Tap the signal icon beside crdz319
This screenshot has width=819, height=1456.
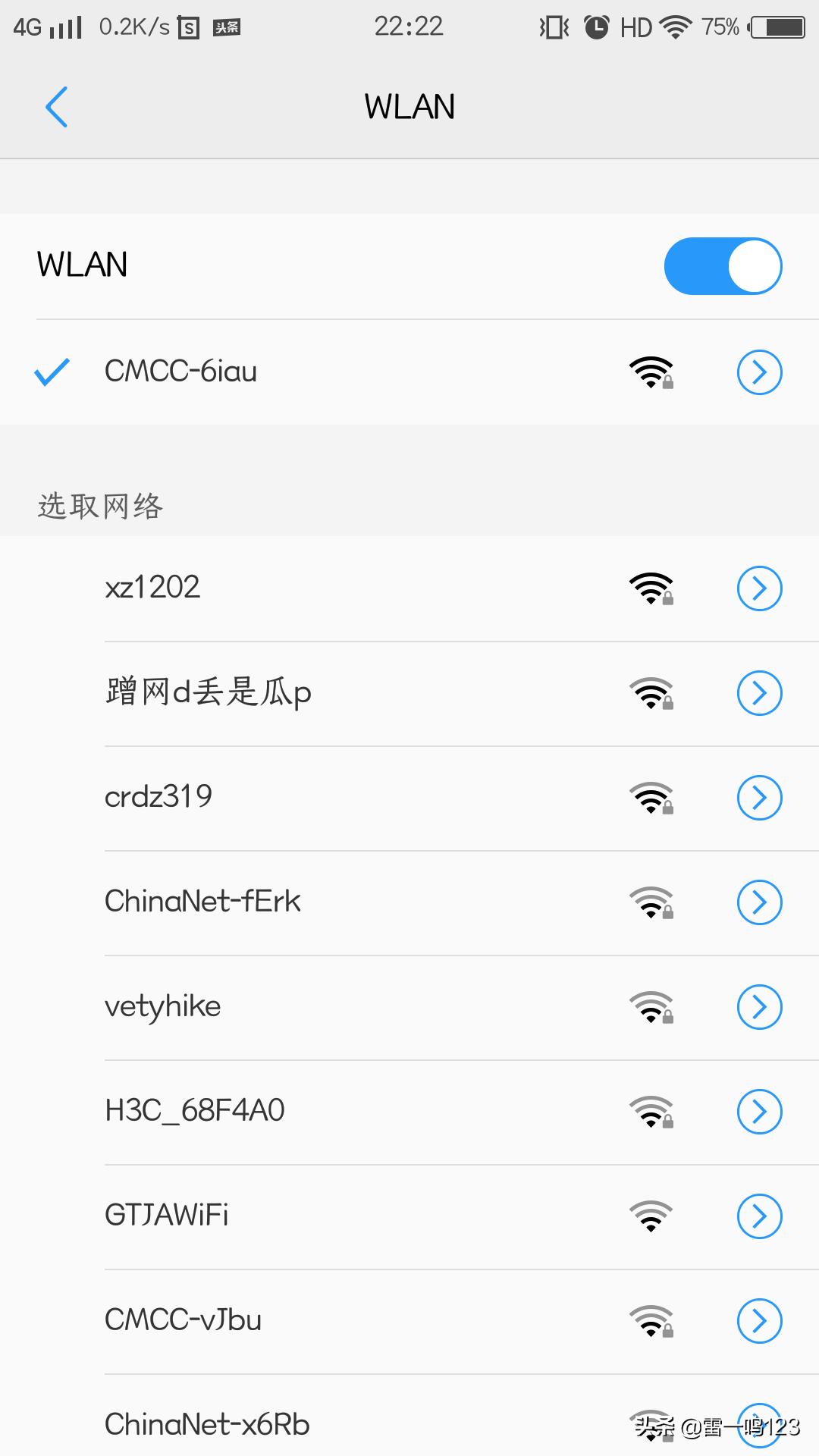tap(651, 798)
